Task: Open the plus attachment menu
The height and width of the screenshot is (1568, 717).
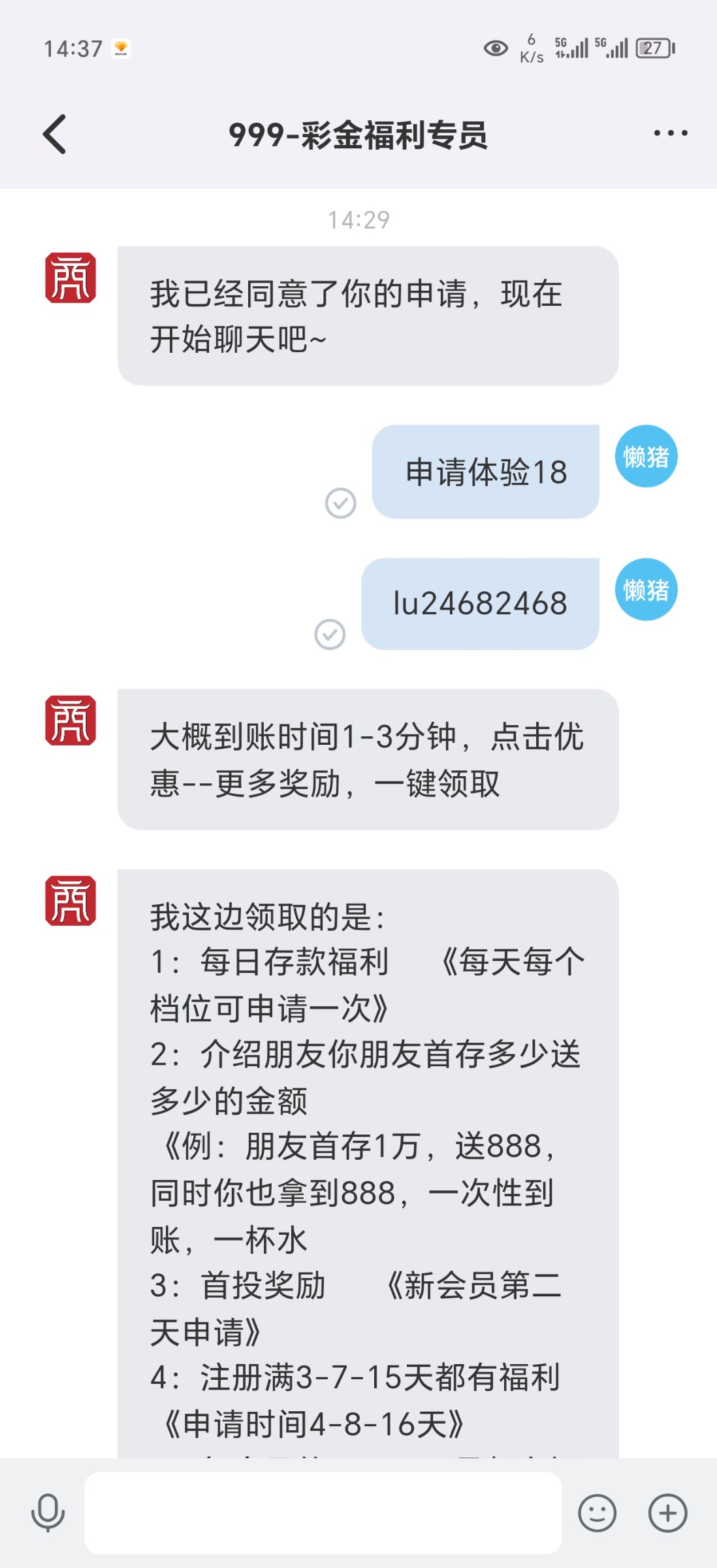Action: tap(667, 1512)
